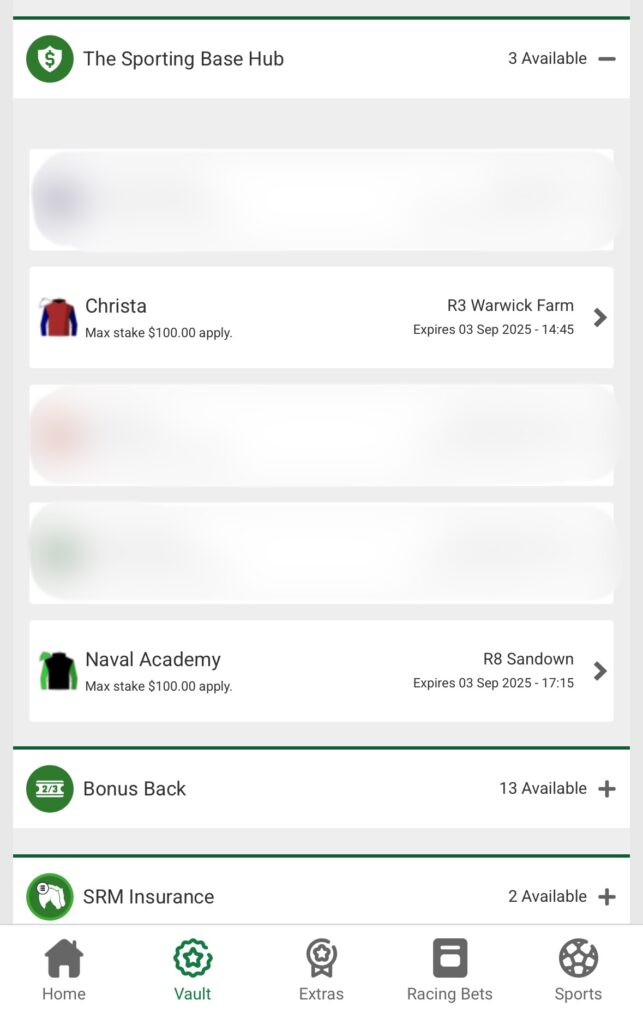Expand the Bonus Back section

606,789
